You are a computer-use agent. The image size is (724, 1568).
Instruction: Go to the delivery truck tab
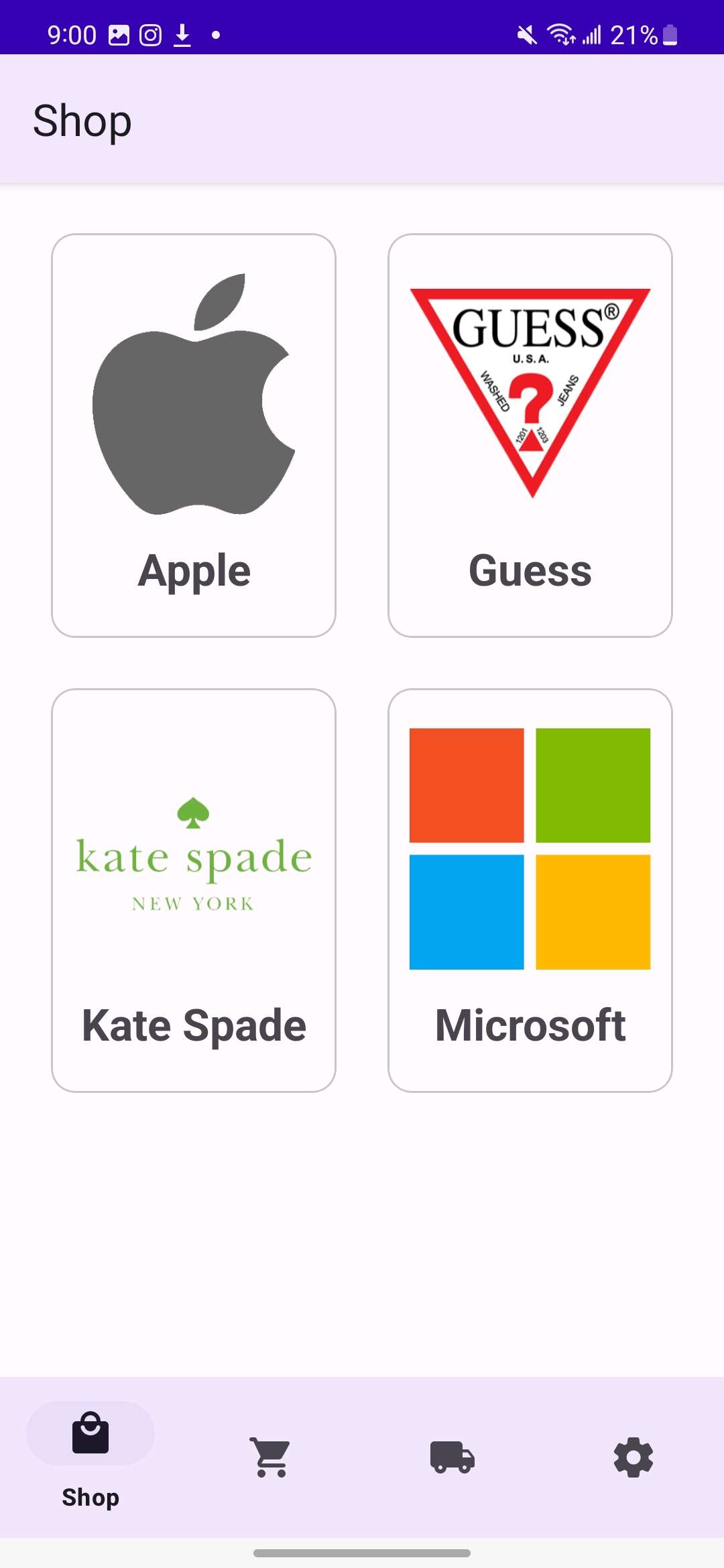point(452,1457)
